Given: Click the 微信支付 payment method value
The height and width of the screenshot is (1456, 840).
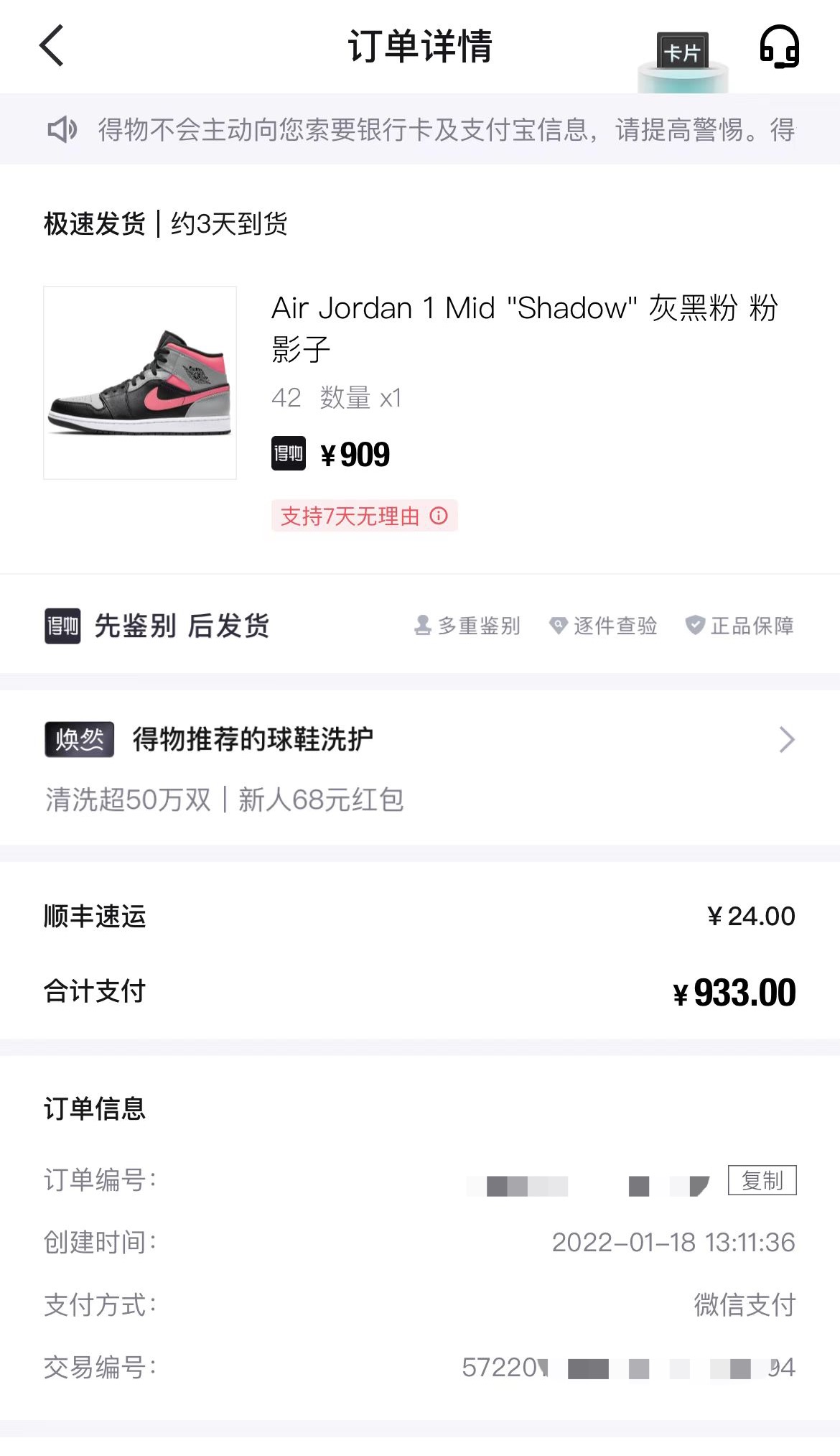Looking at the screenshot, I should 744,1307.
